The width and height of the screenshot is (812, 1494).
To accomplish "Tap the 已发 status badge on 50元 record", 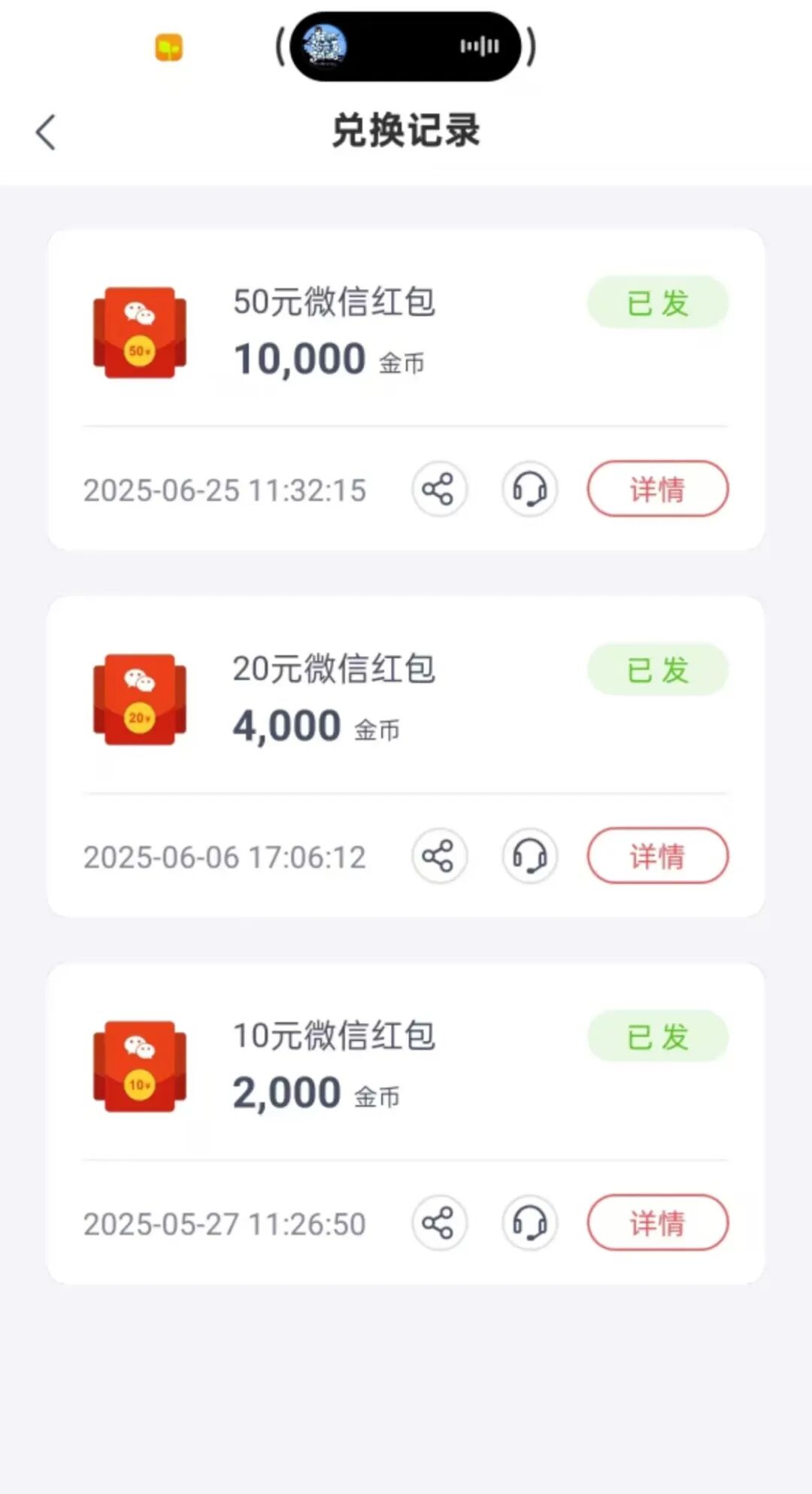I will click(x=656, y=303).
